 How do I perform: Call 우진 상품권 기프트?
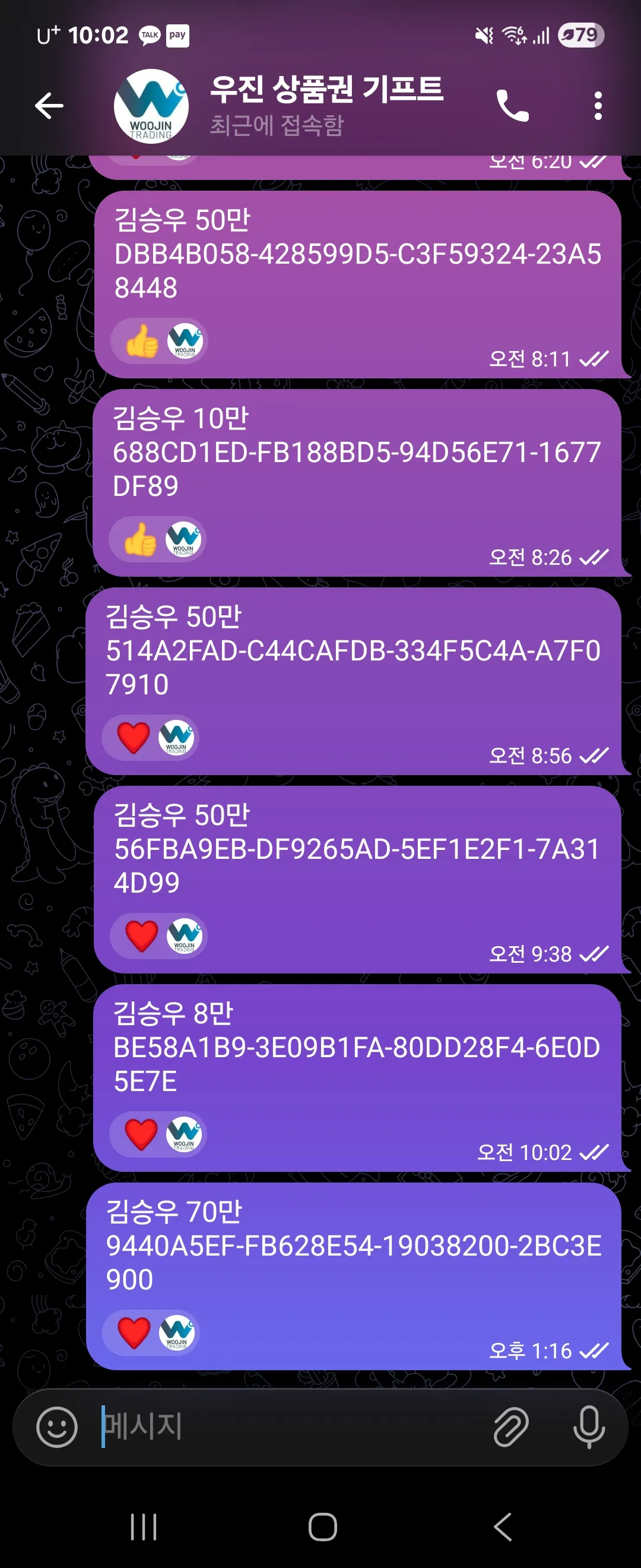[x=512, y=106]
